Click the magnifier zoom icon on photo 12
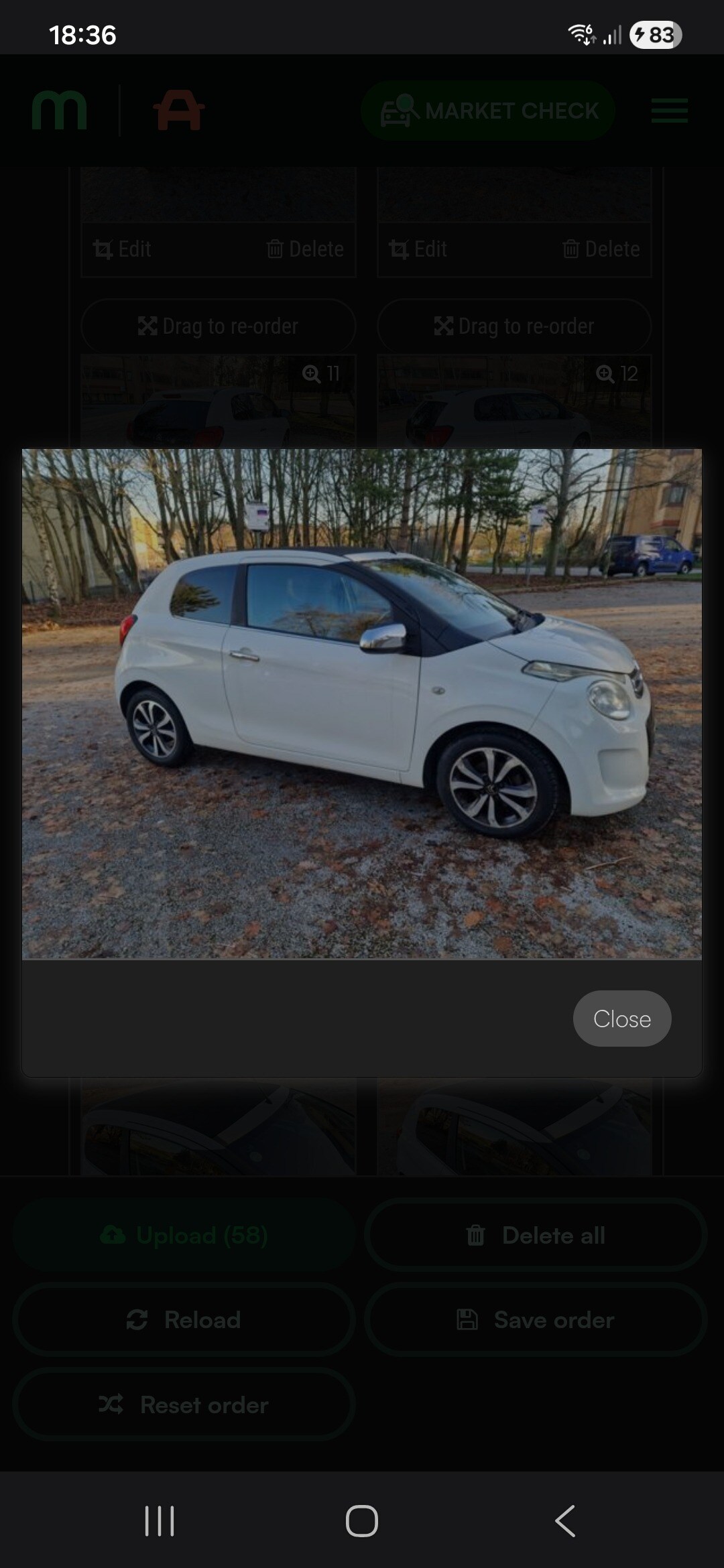 point(607,372)
